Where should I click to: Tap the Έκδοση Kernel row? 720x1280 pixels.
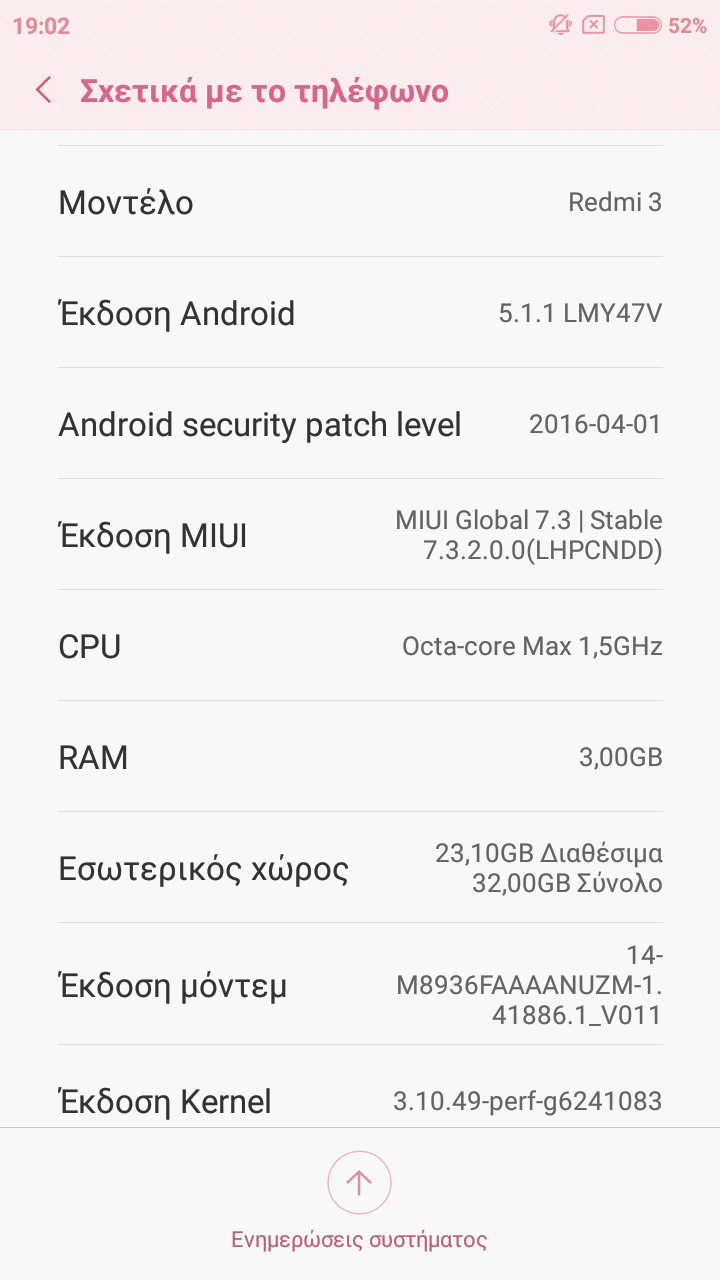[x=360, y=1100]
